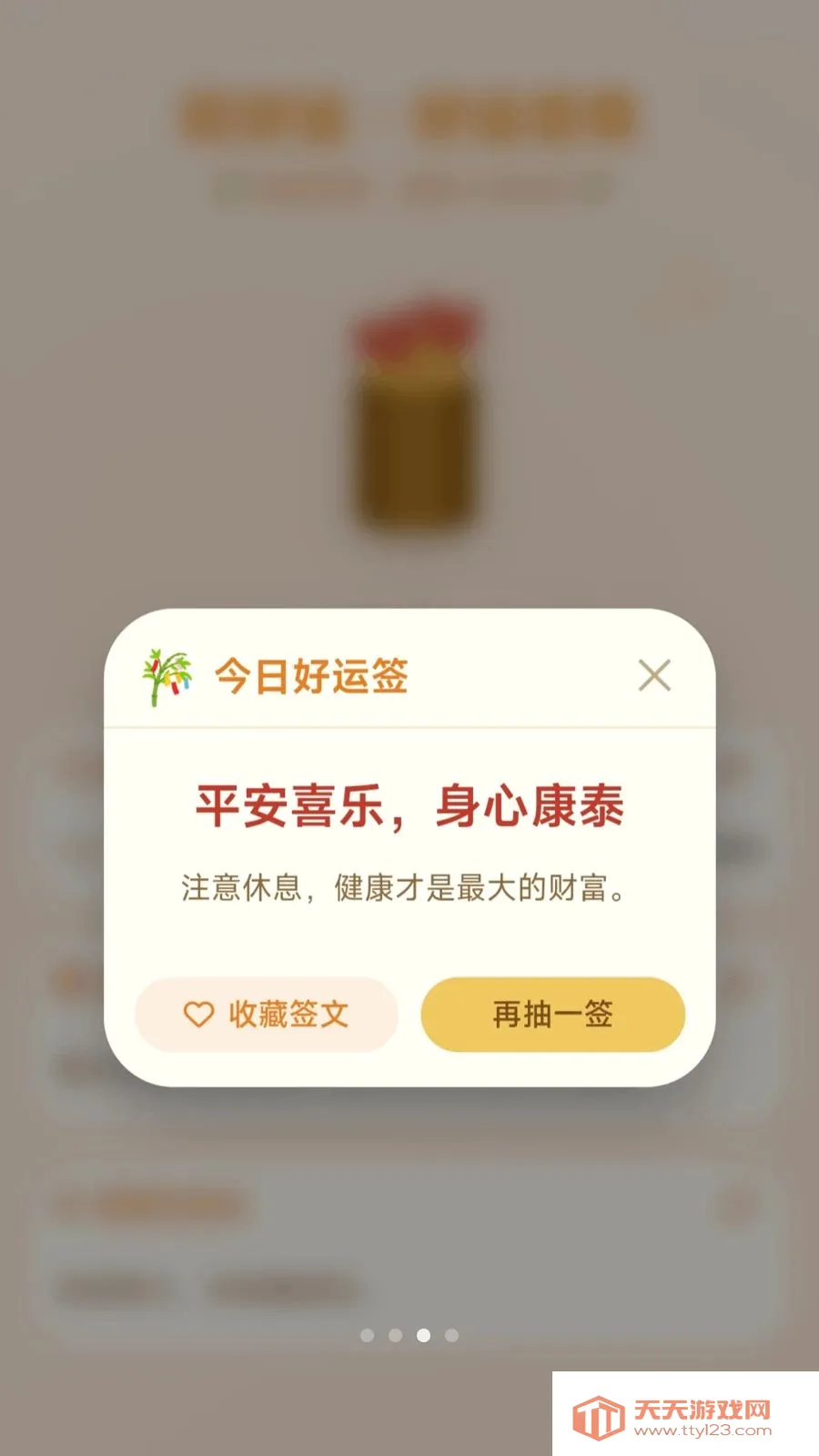Tap the heart to favorite the fortune text
The image size is (819, 1456).
coord(199,1014)
